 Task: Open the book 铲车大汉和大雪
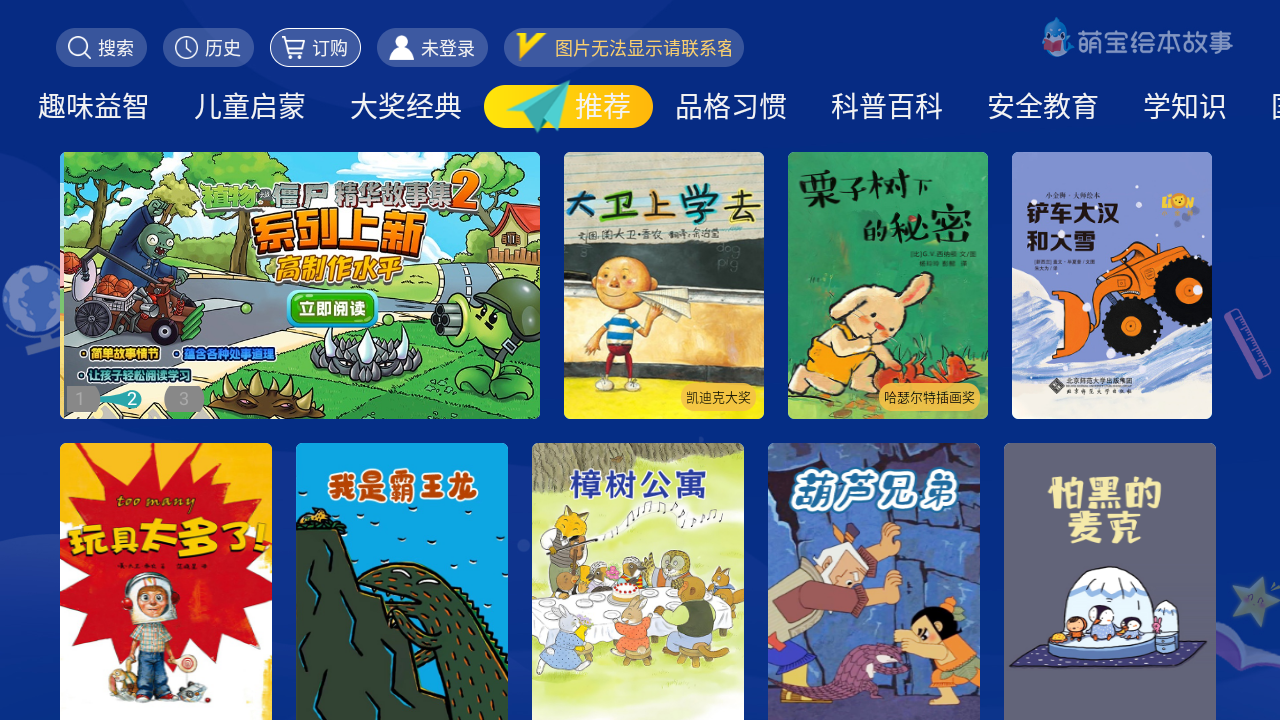1112,285
